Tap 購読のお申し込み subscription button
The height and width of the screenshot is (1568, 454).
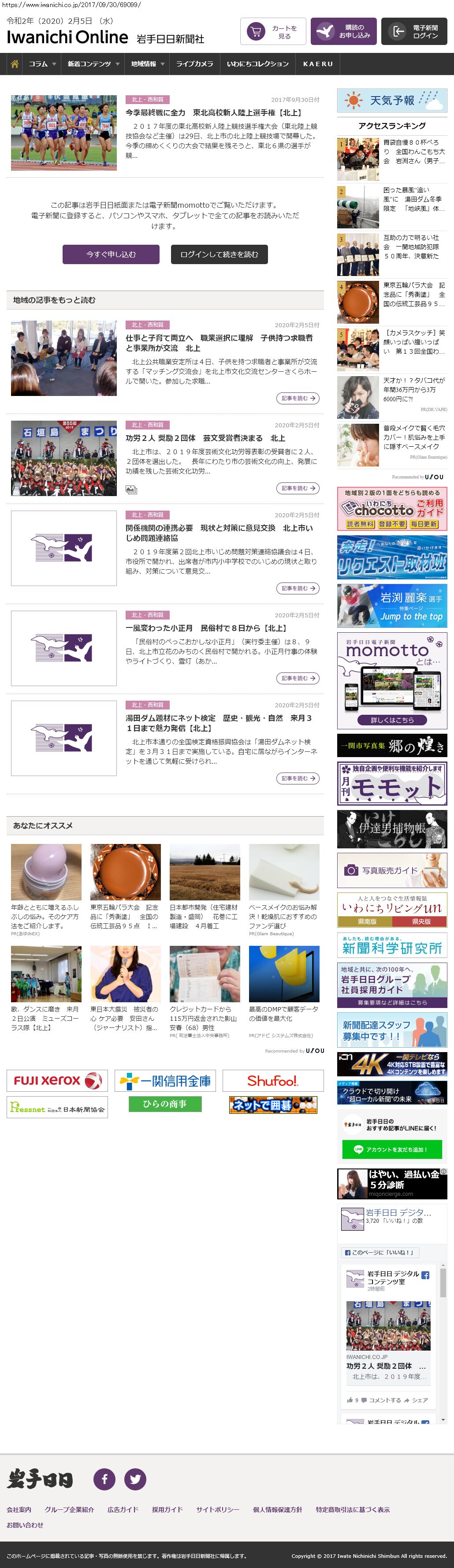pyautogui.click(x=344, y=32)
